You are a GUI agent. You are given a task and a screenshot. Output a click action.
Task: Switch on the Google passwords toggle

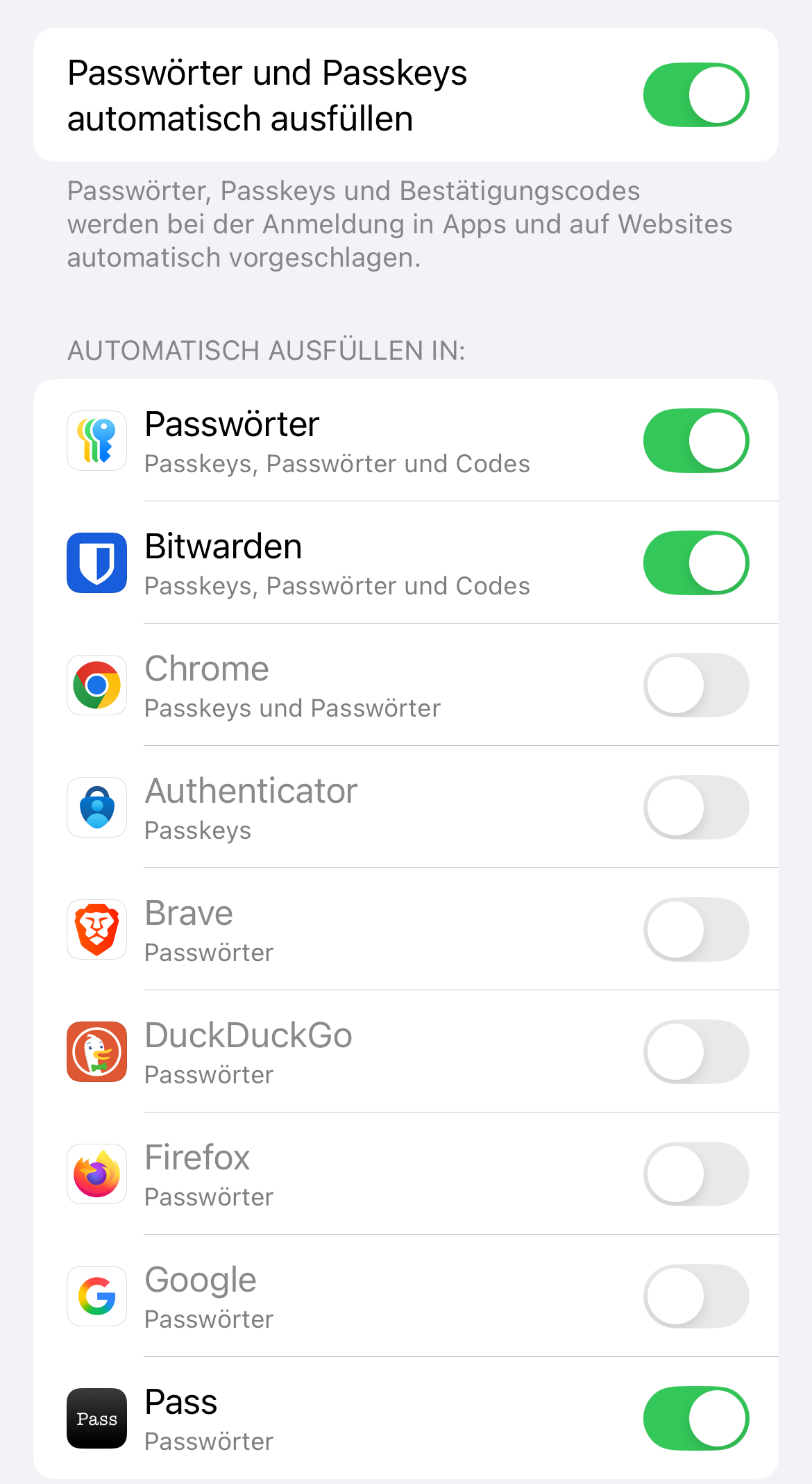coord(696,1297)
